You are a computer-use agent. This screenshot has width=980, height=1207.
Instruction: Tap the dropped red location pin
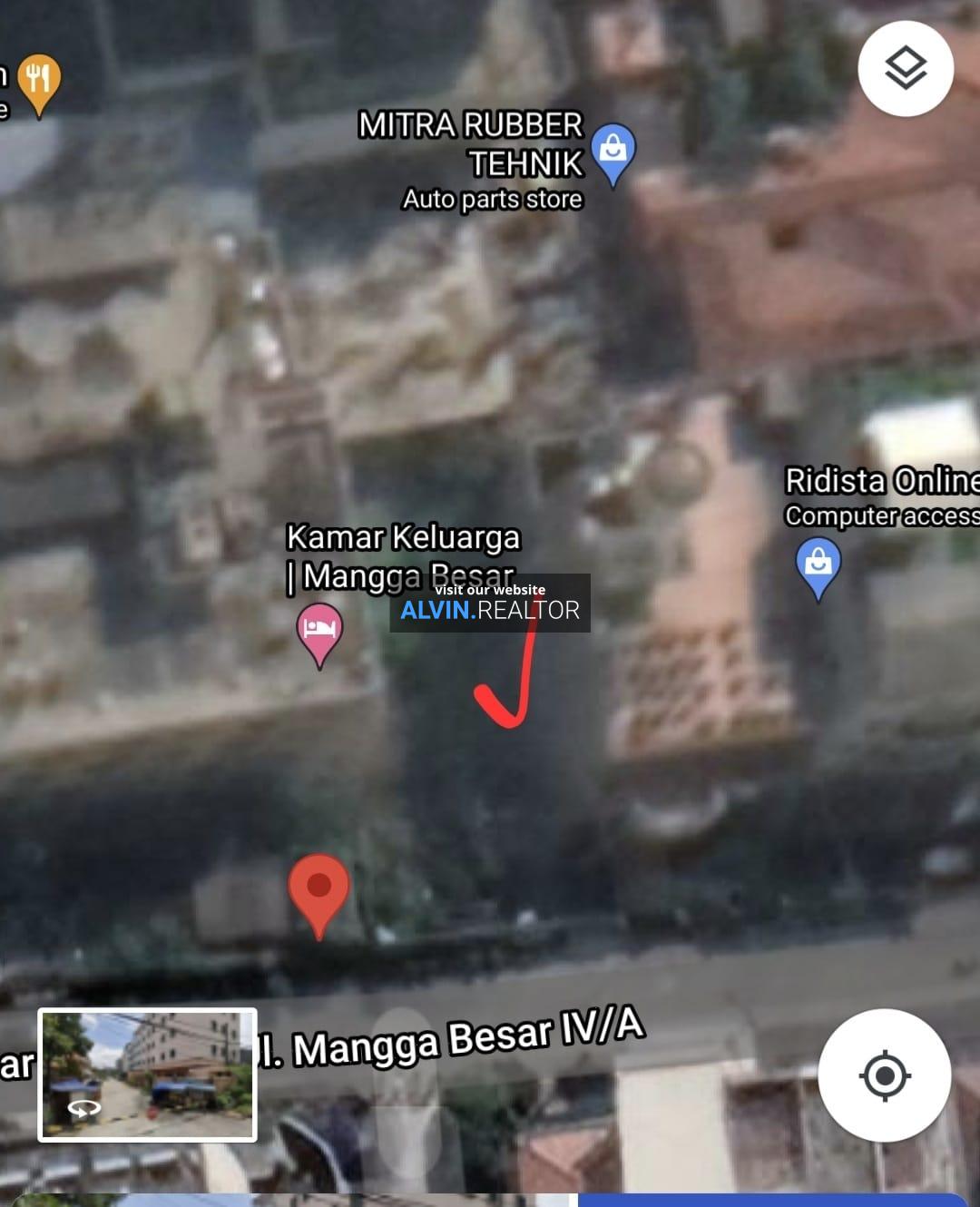318,889
